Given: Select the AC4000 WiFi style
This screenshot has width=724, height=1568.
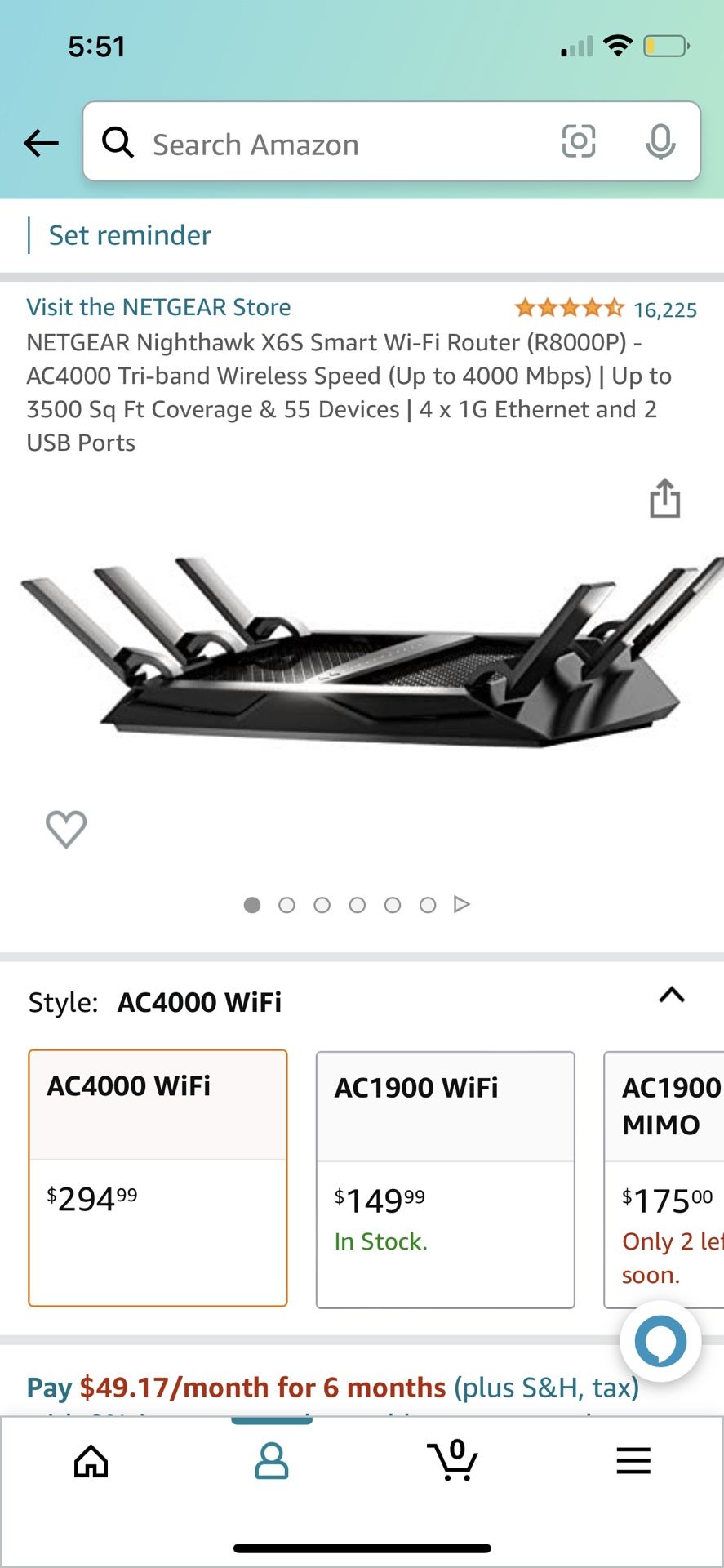Looking at the screenshot, I should point(158,1178).
